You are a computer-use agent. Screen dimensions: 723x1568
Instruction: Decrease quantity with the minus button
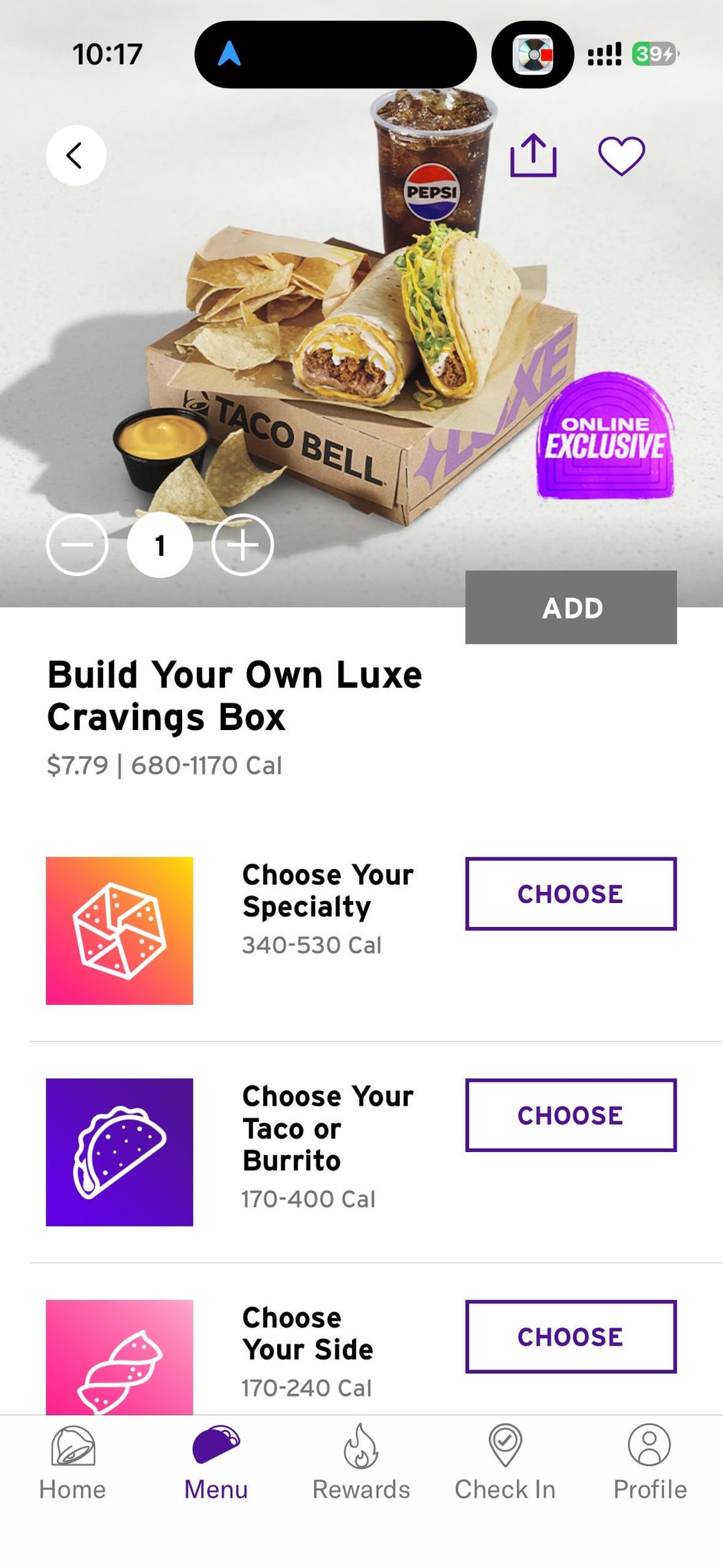coord(78,545)
